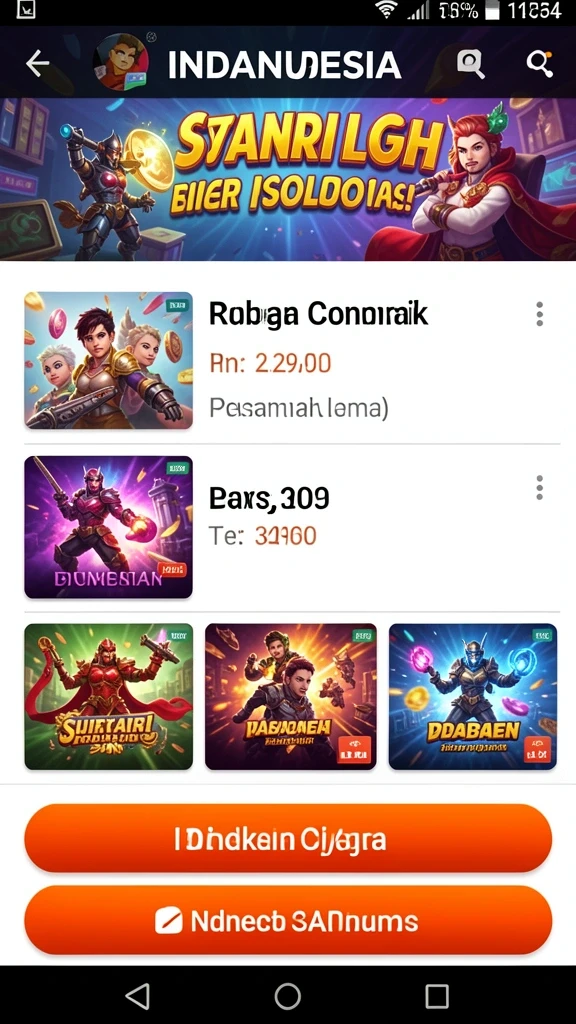Open the overflow menu for Robaga Conoiraik

tap(539, 314)
